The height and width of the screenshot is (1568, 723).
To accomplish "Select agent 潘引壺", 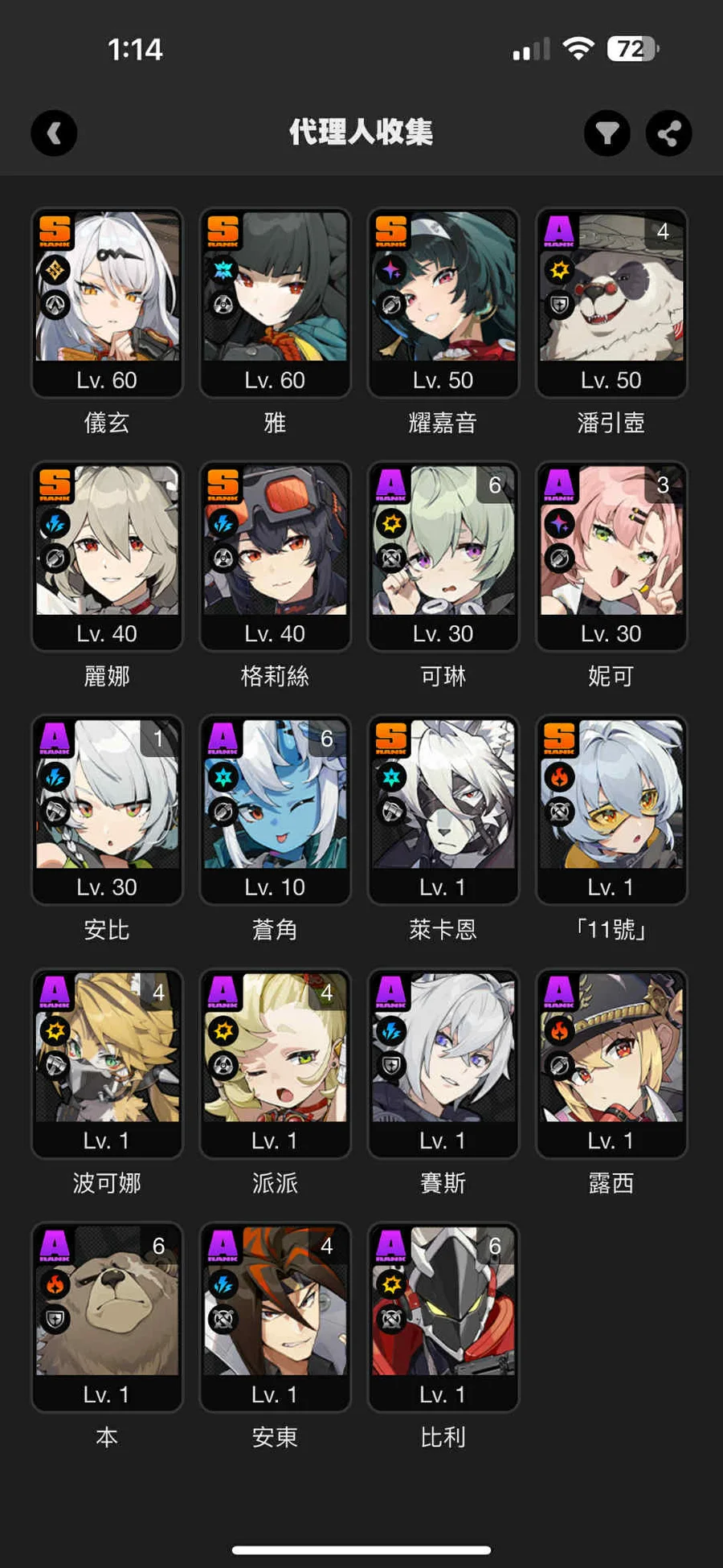I will click(x=611, y=302).
